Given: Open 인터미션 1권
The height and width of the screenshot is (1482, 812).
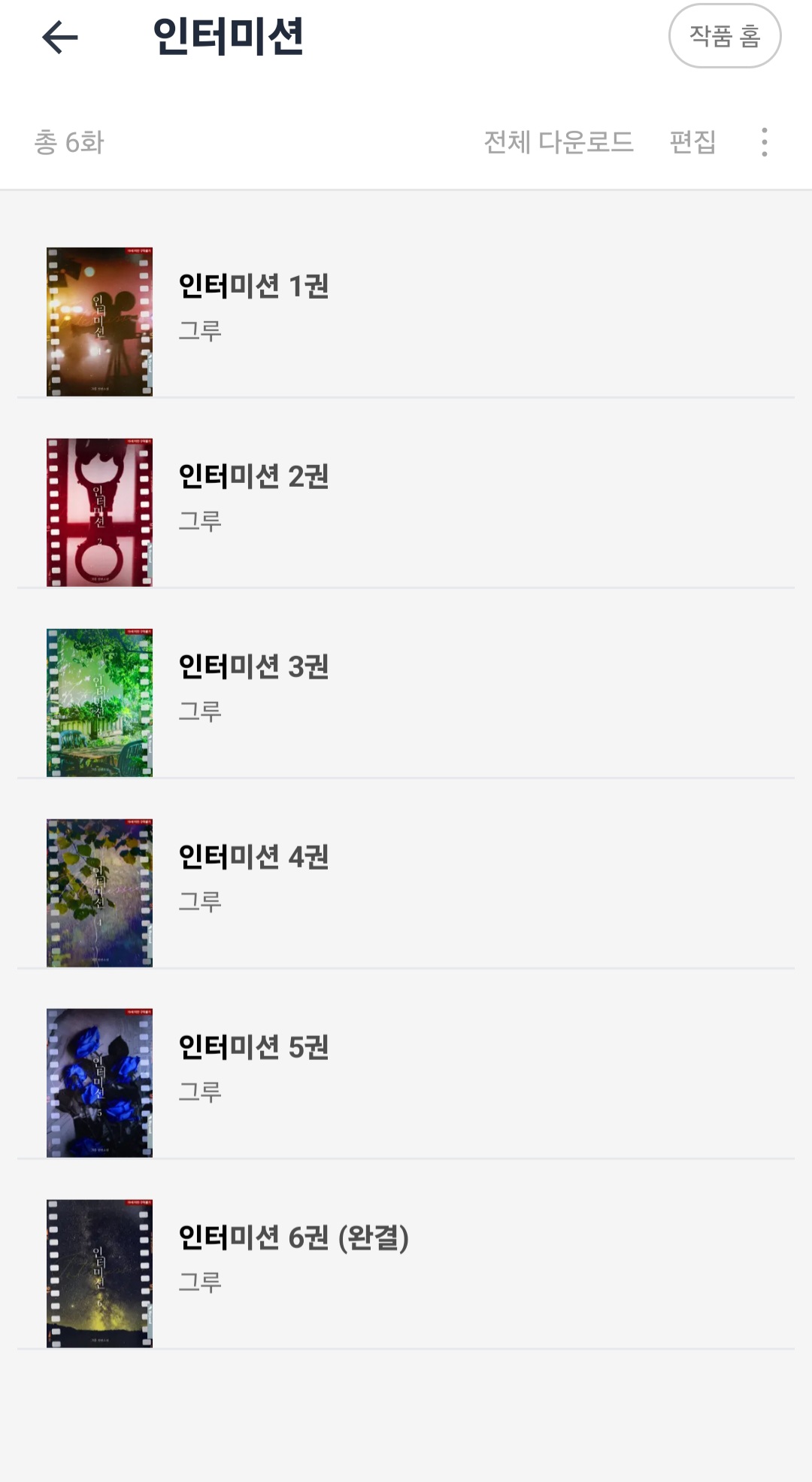Looking at the screenshot, I should 254,287.
